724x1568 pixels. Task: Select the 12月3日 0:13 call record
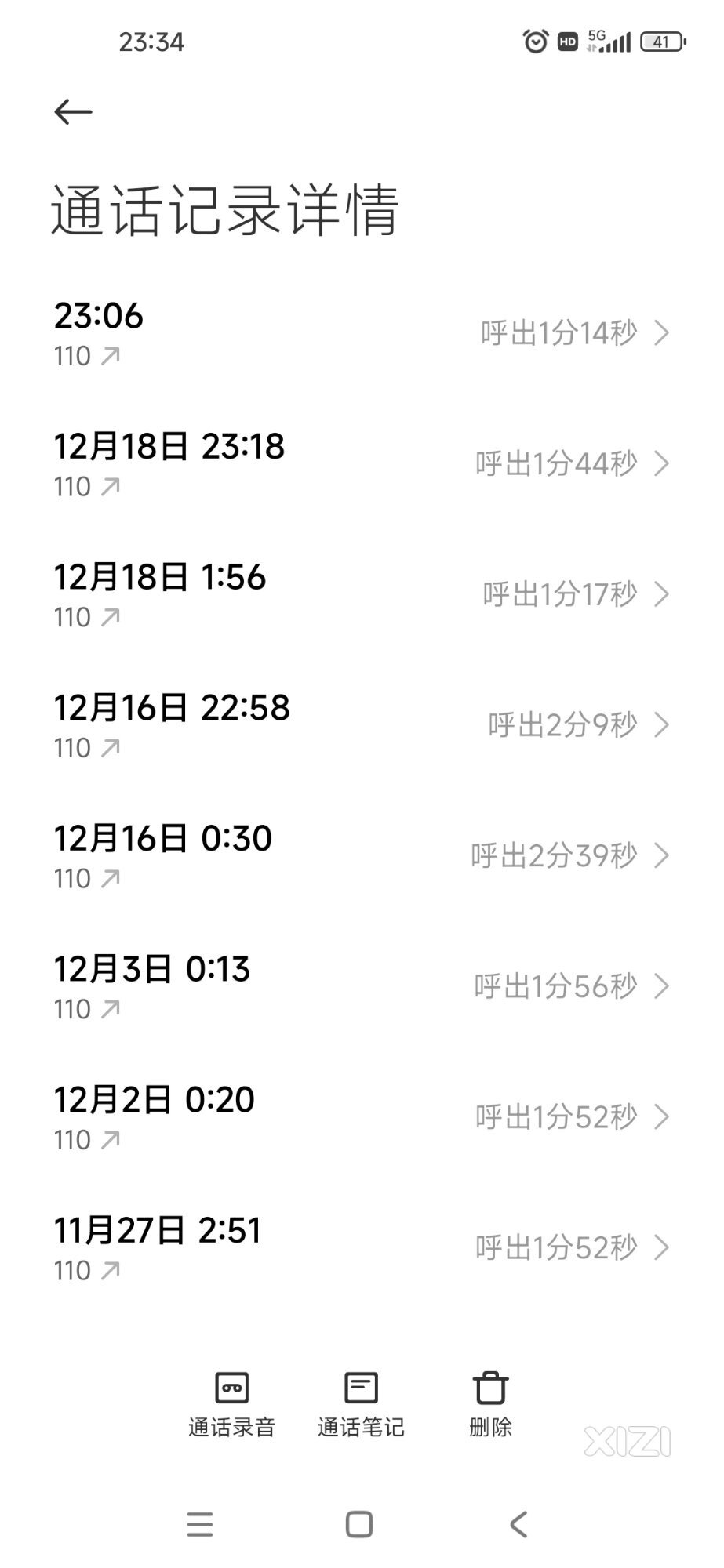(x=362, y=987)
